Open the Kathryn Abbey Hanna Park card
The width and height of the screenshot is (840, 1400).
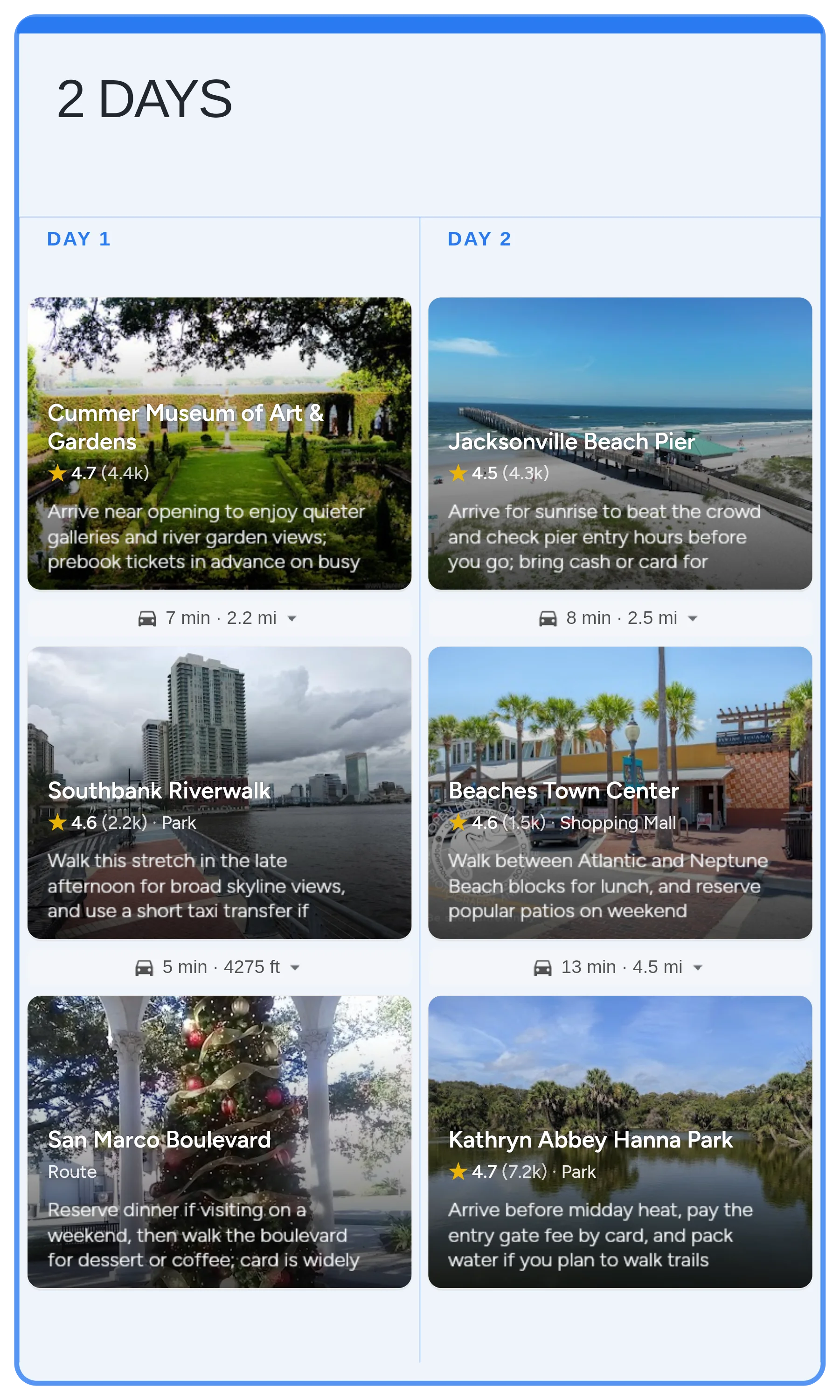pos(620,1141)
